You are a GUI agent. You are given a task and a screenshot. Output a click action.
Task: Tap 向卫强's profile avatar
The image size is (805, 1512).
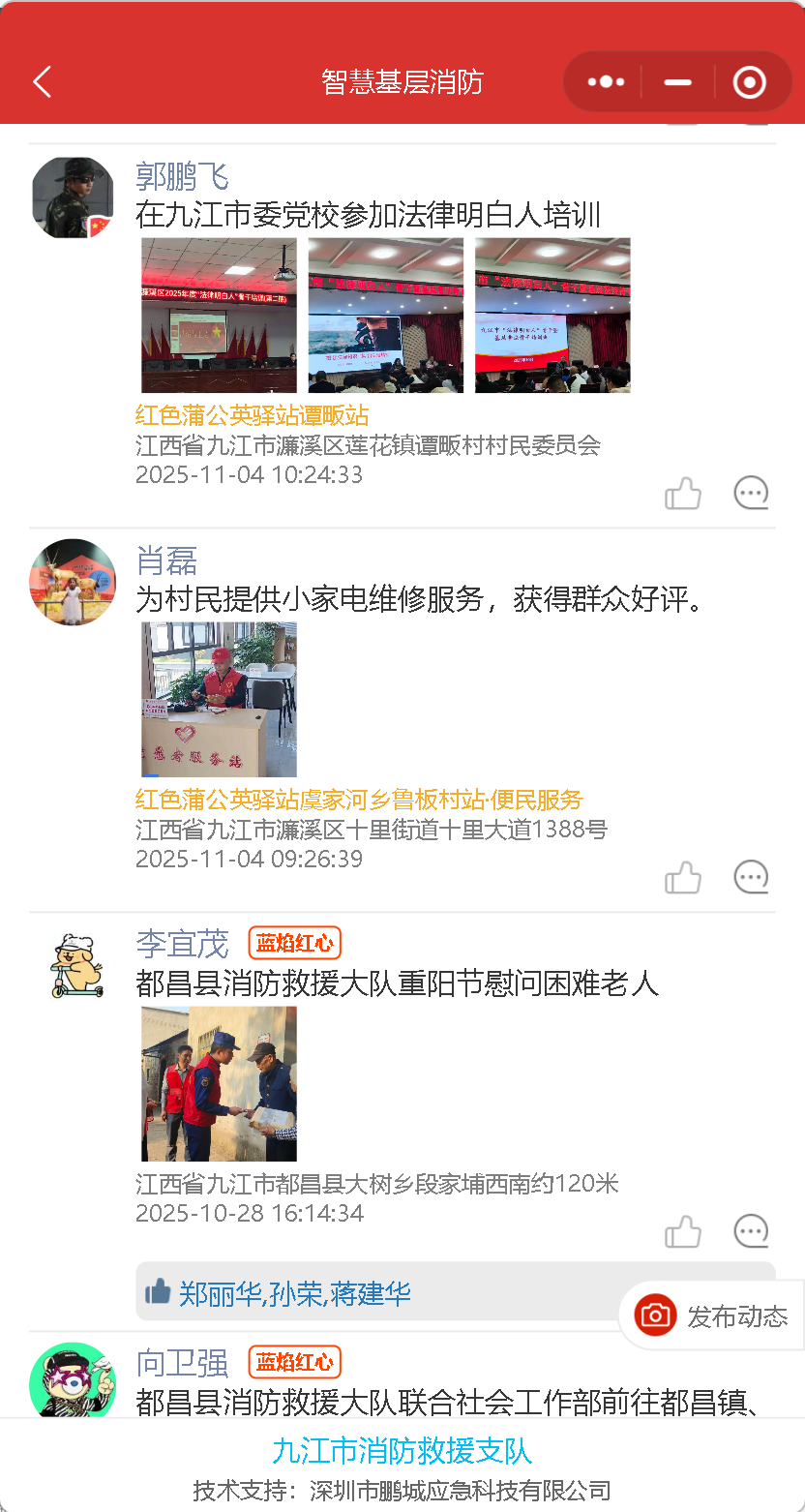click(x=72, y=1381)
